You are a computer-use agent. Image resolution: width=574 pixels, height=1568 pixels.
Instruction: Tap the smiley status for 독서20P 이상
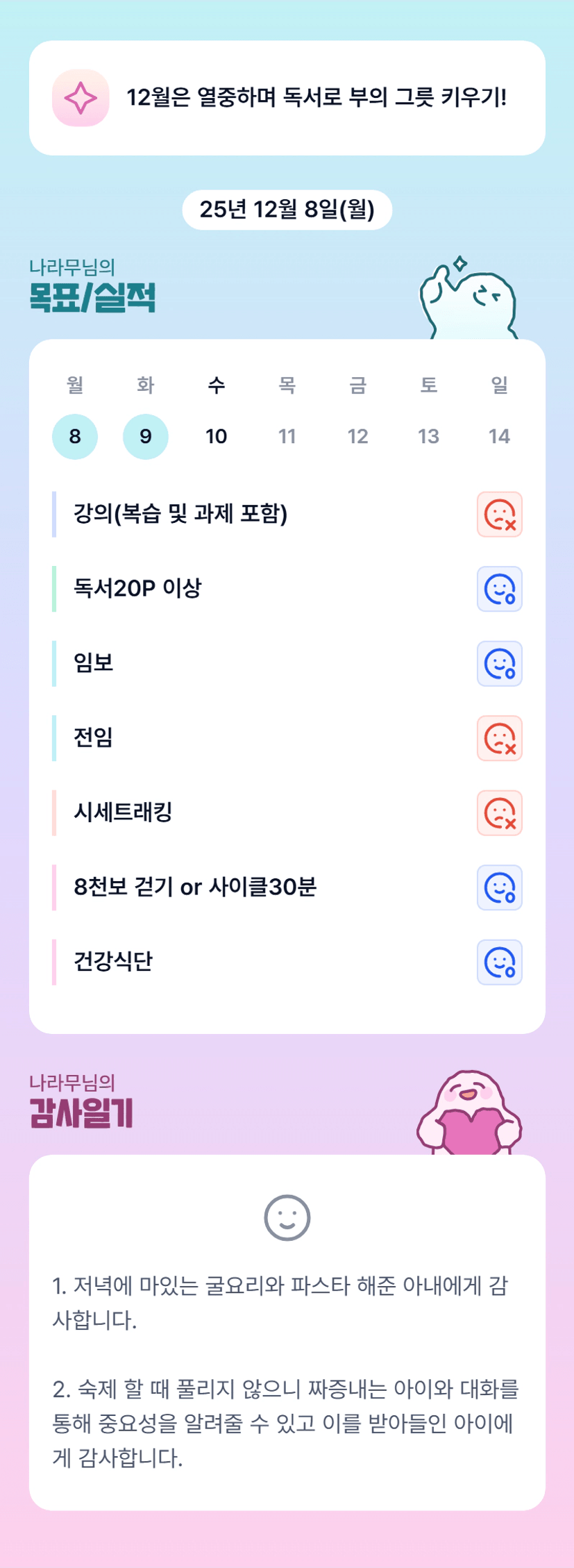pyautogui.click(x=500, y=589)
